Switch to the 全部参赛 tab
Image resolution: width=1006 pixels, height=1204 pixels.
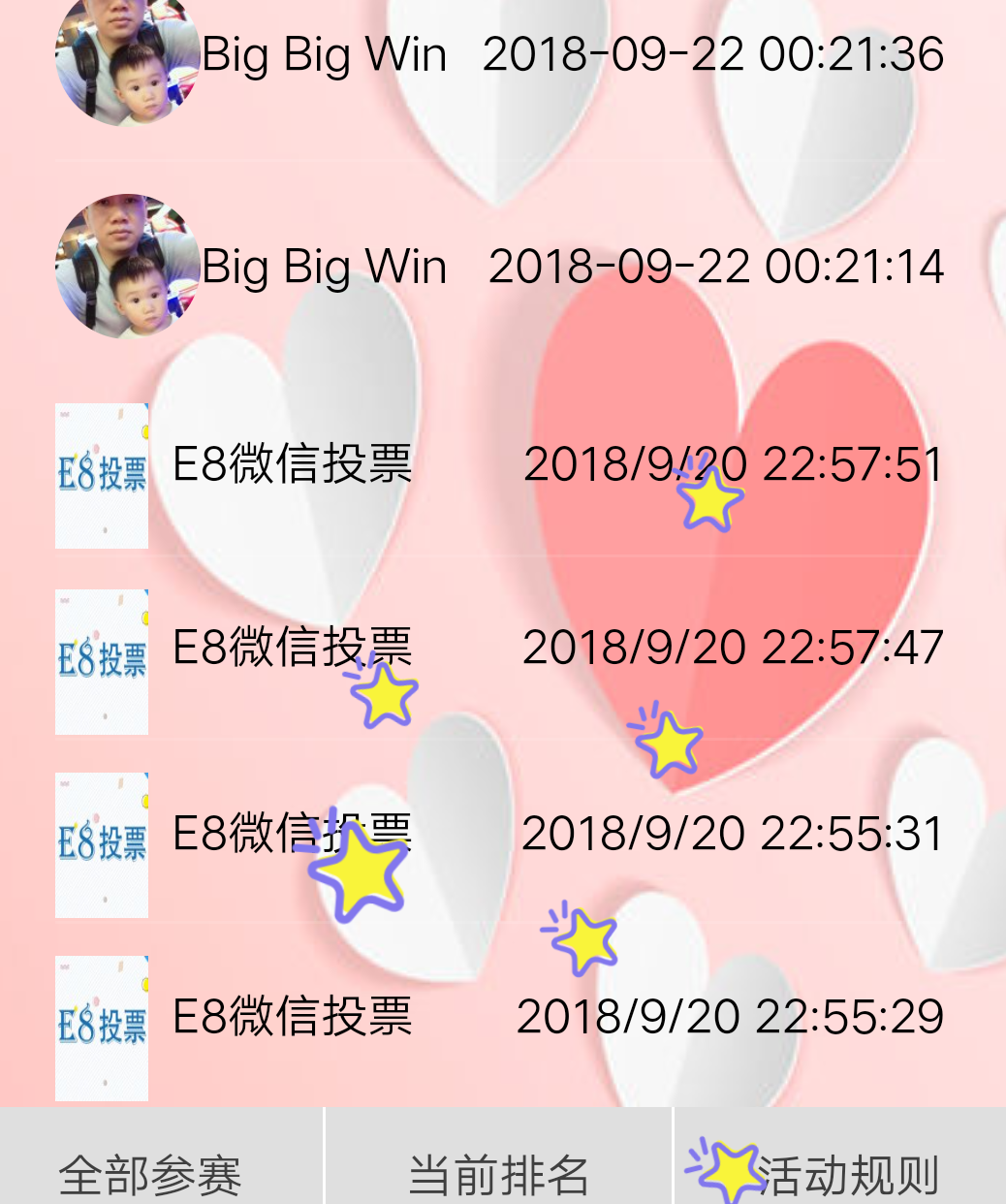(151, 1173)
